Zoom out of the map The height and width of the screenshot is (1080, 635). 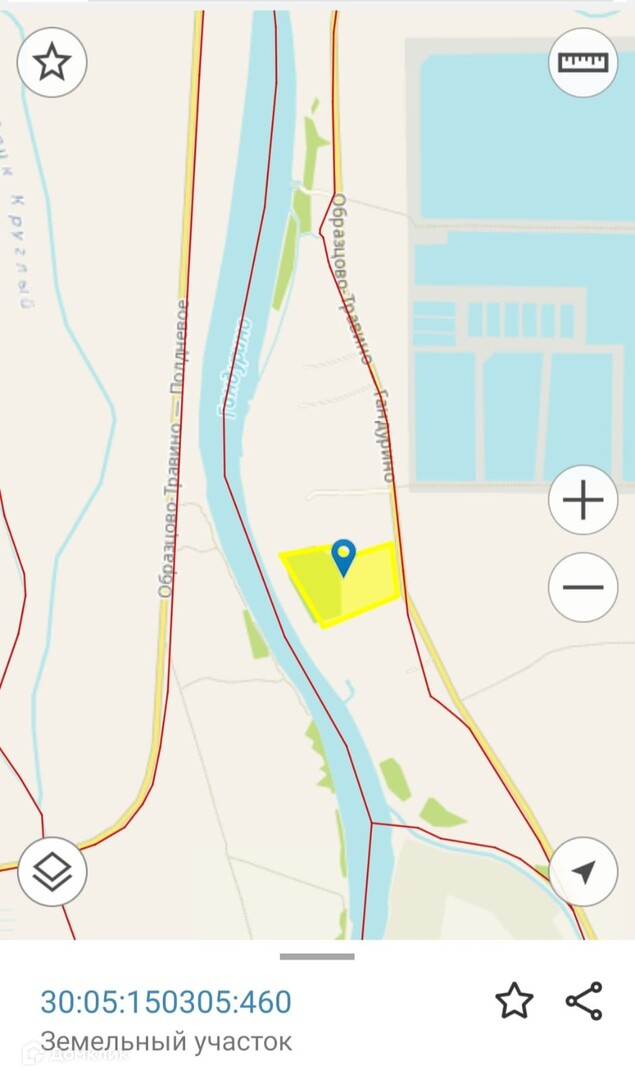(583, 587)
